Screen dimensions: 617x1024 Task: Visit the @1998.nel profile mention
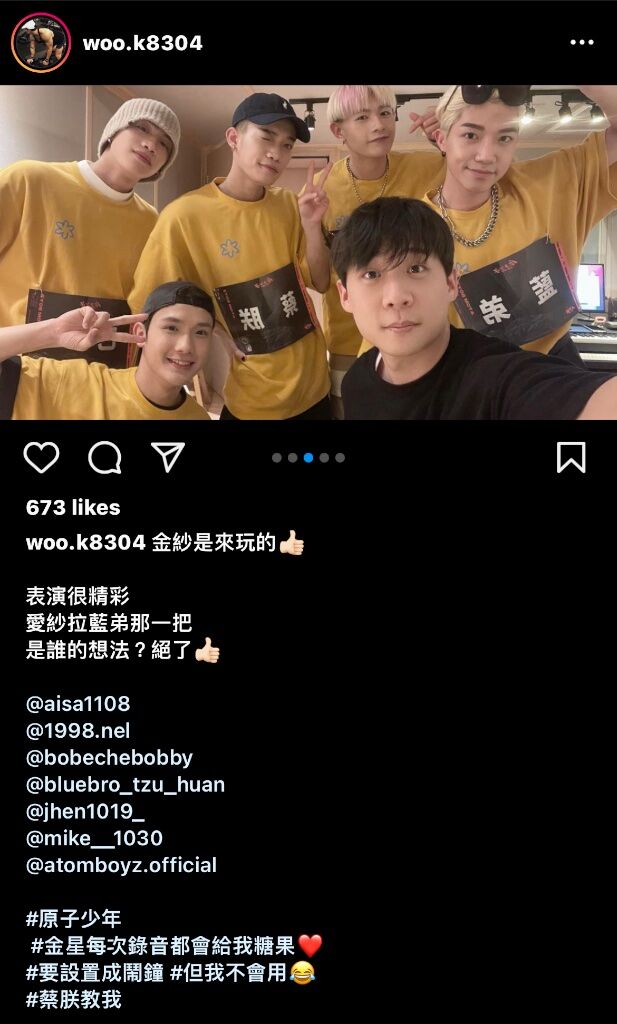(78, 731)
